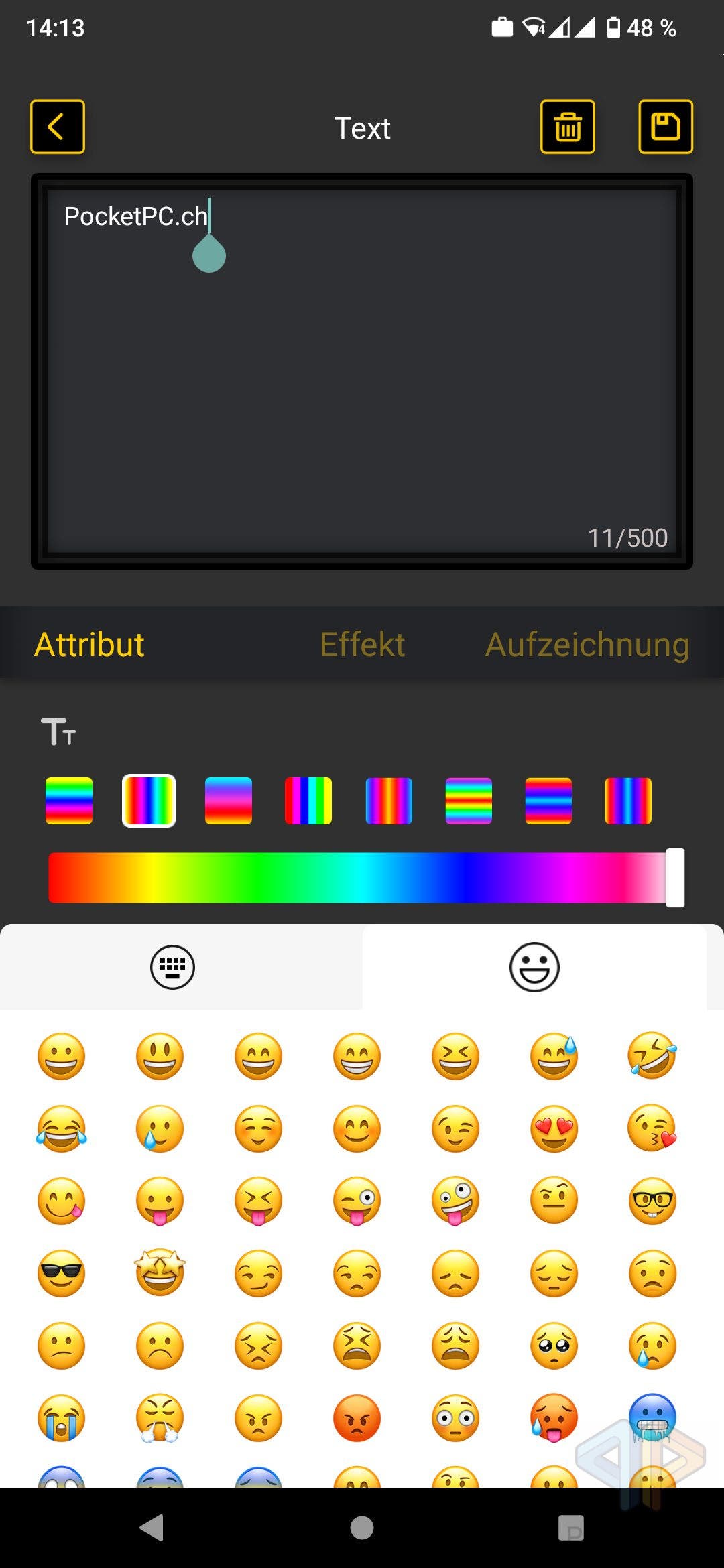
Task: Tap inside the PocketPC.ch text field
Action: [x=362, y=371]
